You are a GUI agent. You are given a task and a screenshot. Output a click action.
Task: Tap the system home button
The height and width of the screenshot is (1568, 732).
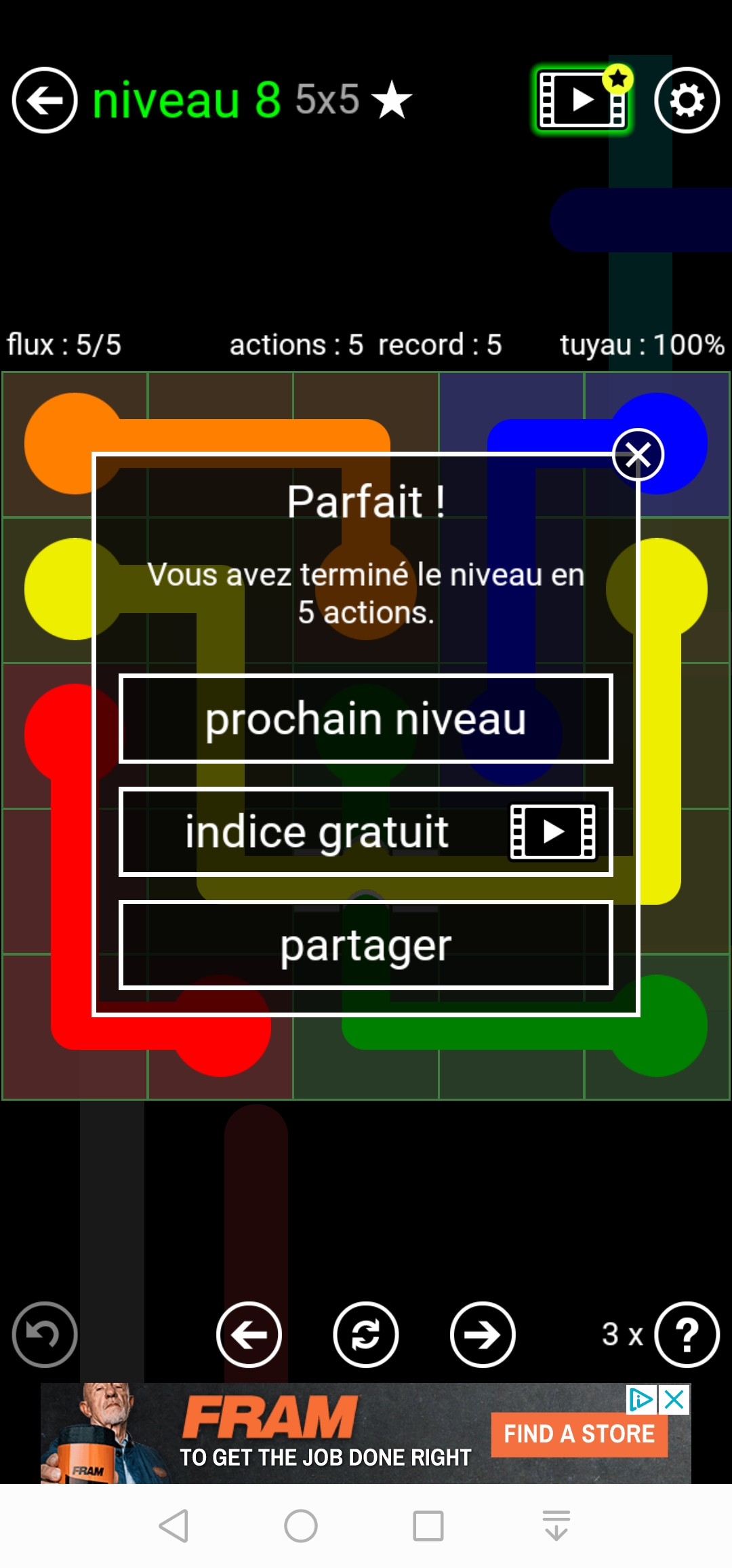point(301,1526)
